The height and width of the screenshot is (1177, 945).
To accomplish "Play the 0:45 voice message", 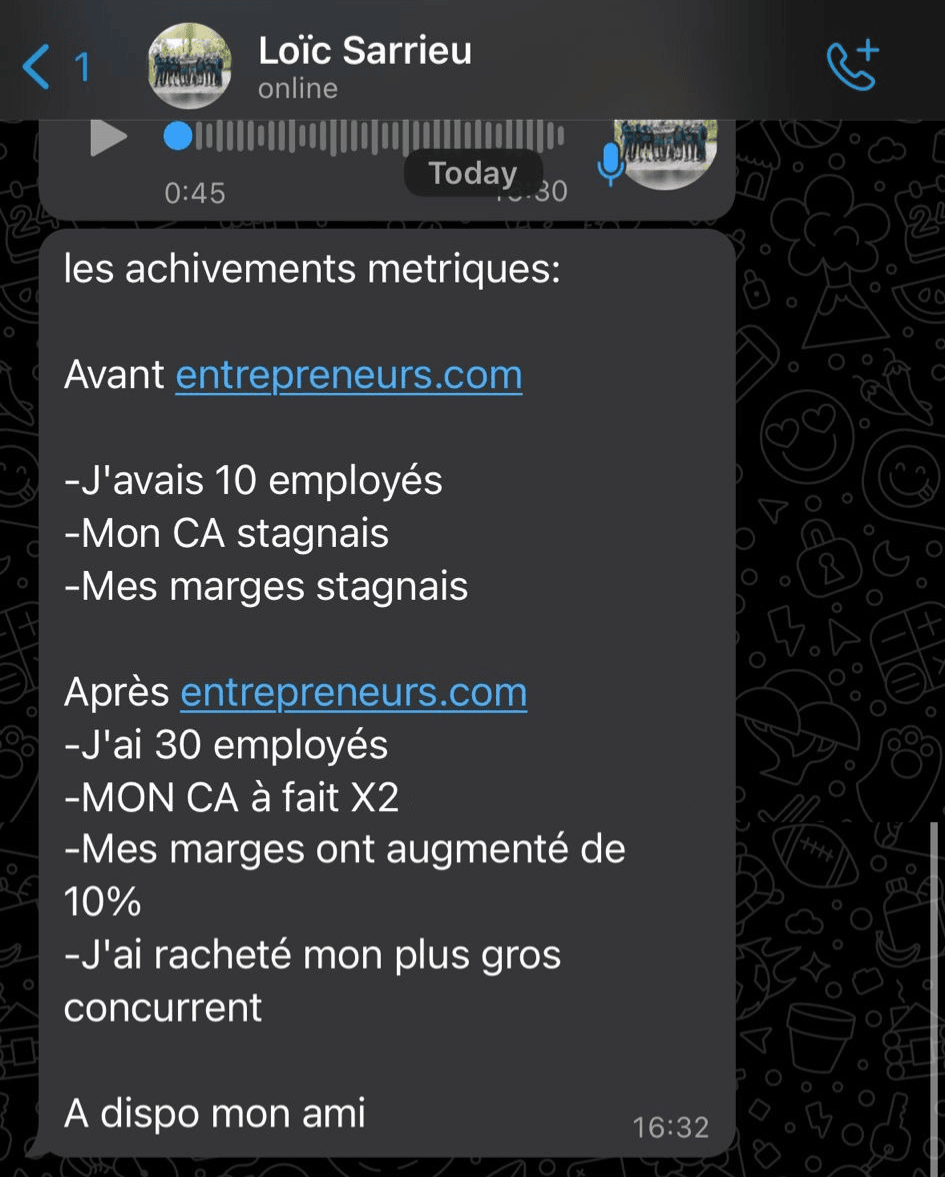I will [x=108, y=138].
